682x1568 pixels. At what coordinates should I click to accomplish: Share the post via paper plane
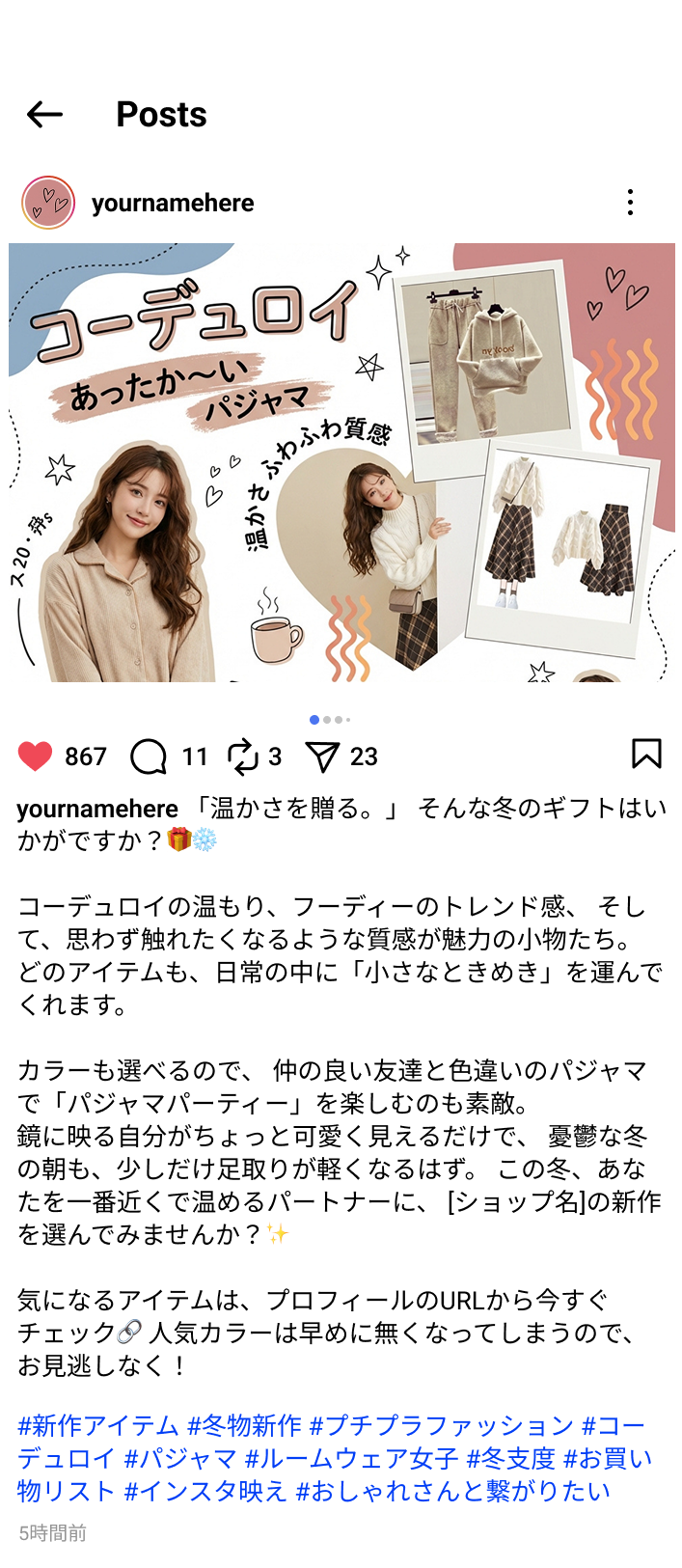coord(322,756)
